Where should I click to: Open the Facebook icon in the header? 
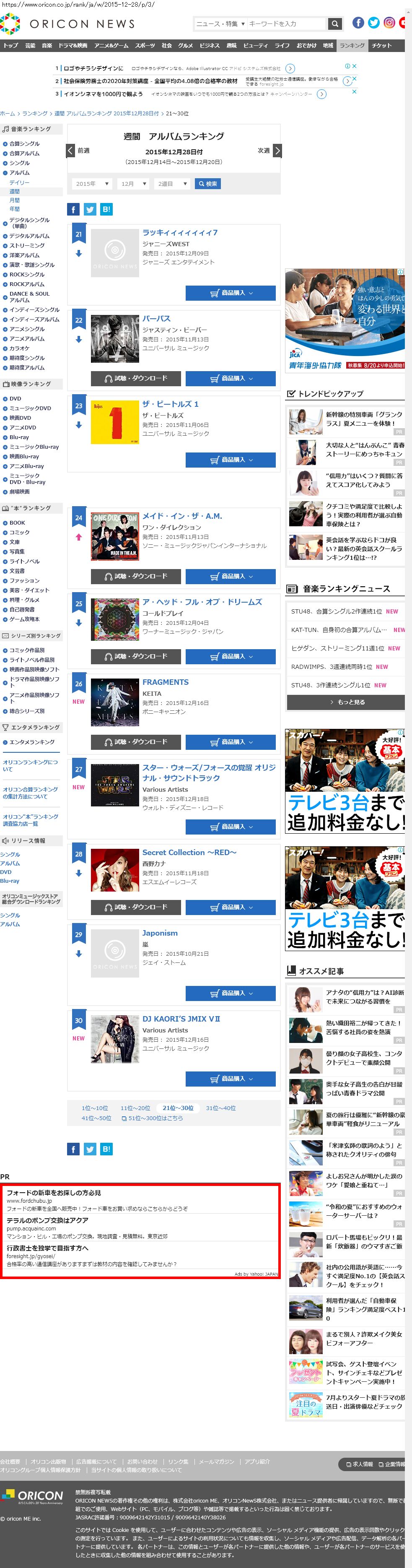pyautogui.click(x=358, y=23)
